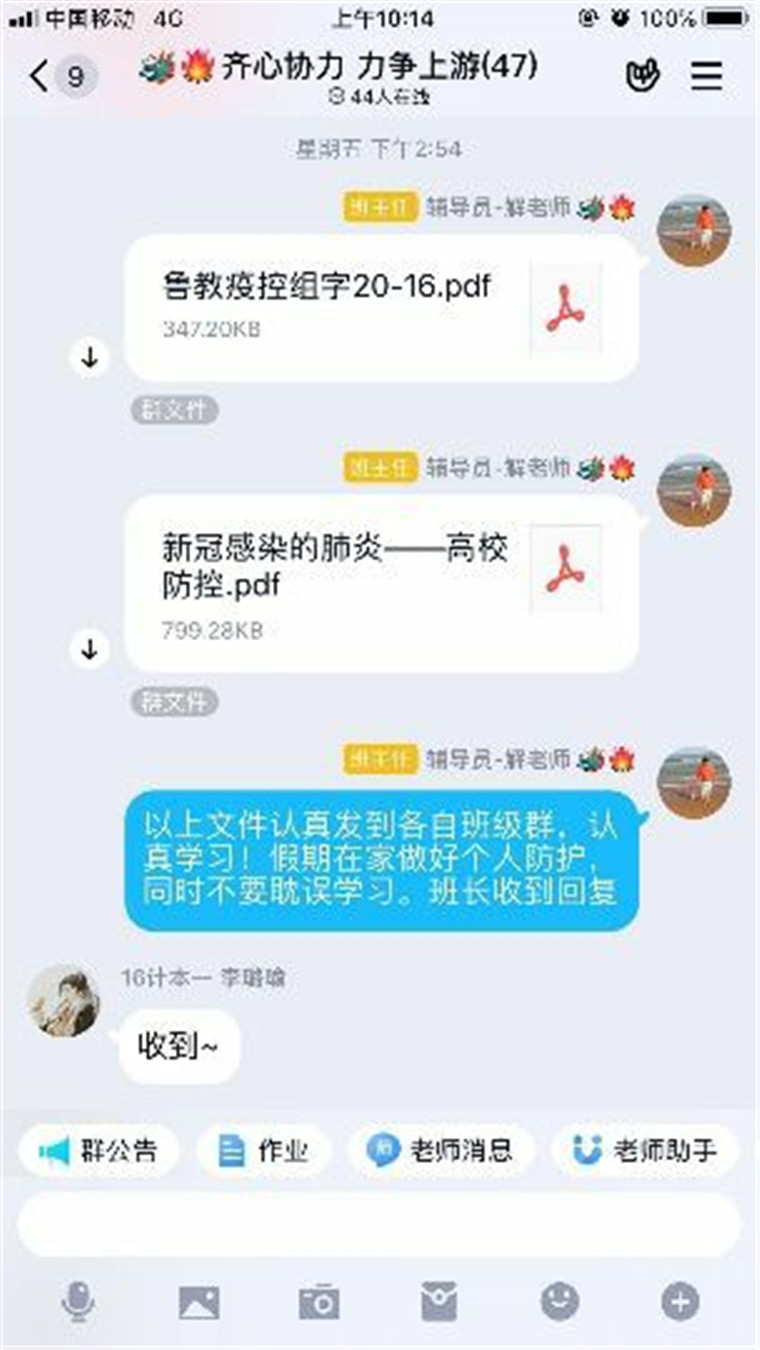760x1350 pixels.
Task: Open the 作业 homework chip
Action: tap(264, 1151)
